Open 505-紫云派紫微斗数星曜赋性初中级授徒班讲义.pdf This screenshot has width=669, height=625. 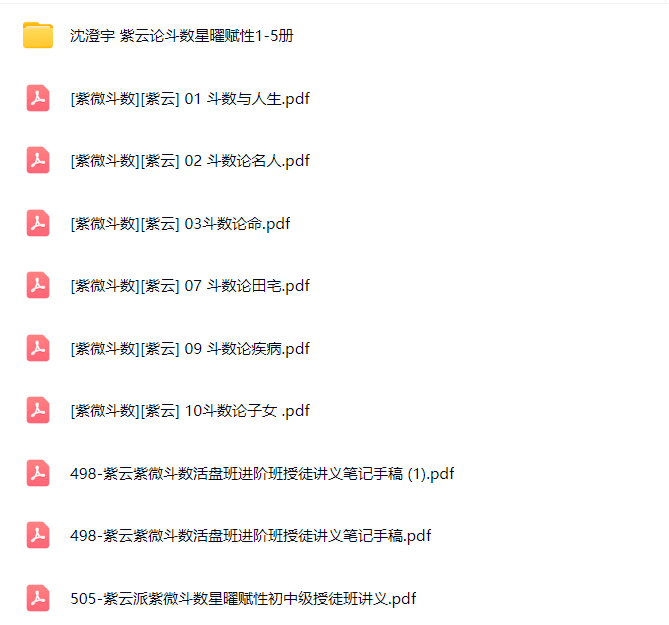243,598
